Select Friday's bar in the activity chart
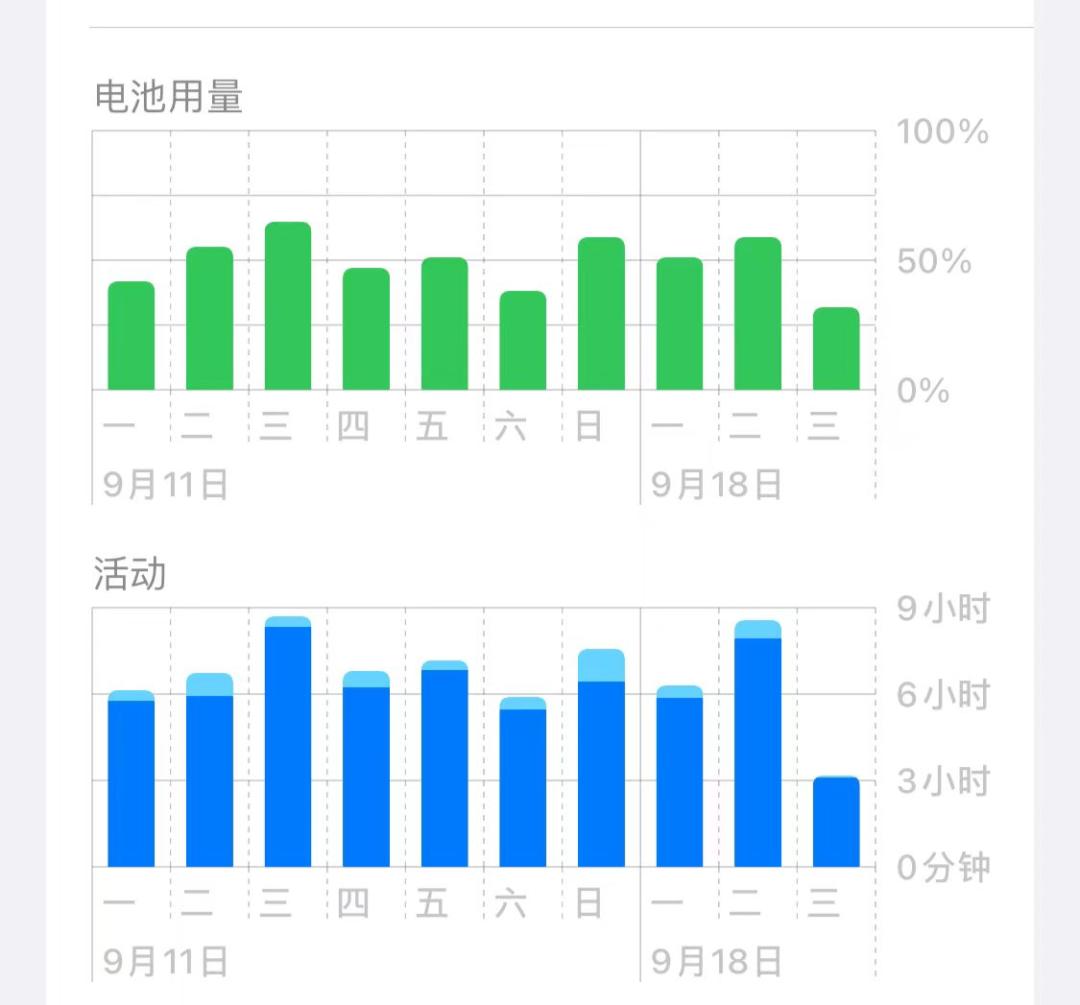Screen dimensions: 1080x1005 point(444,763)
